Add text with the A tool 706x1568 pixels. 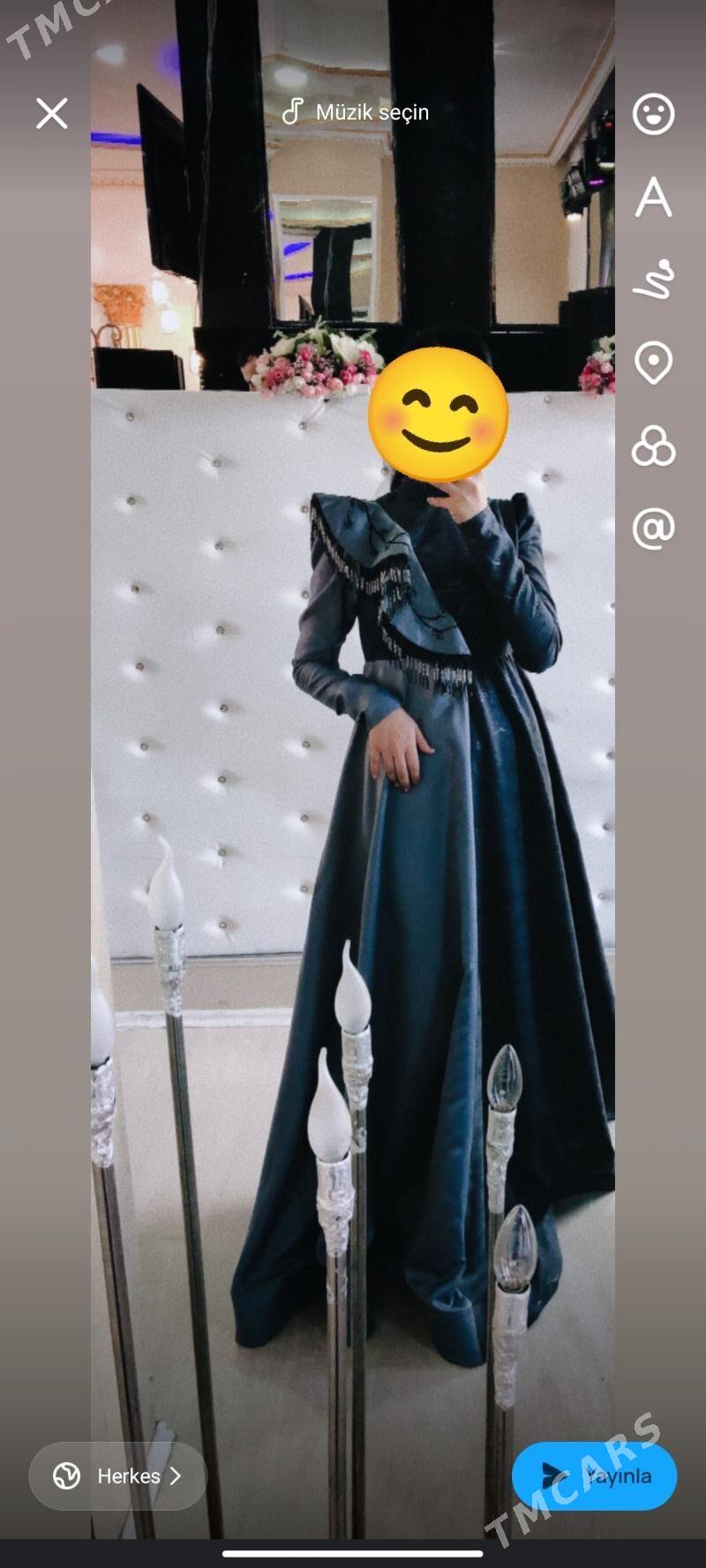(x=653, y=197)
